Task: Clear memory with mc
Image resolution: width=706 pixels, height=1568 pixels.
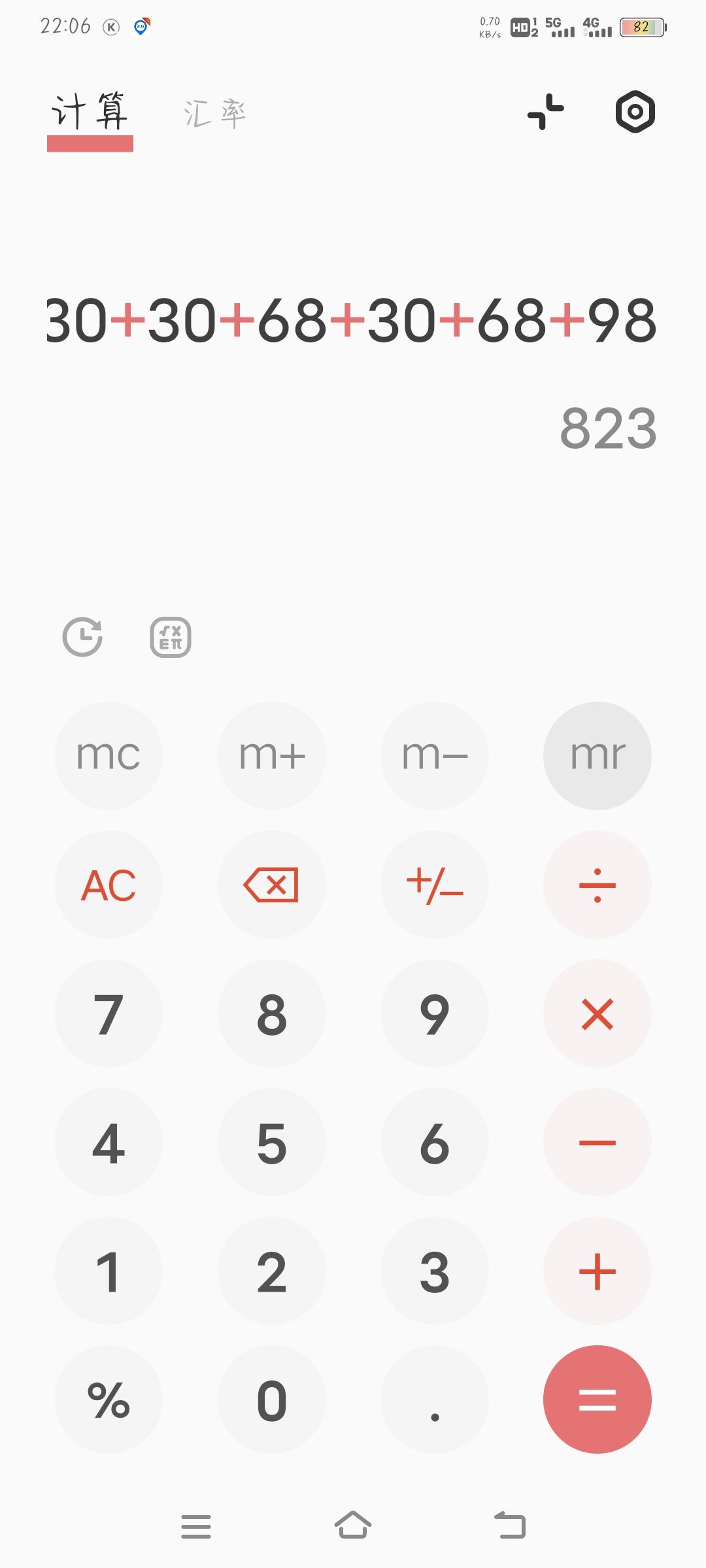Action: (x=109, y=756)
